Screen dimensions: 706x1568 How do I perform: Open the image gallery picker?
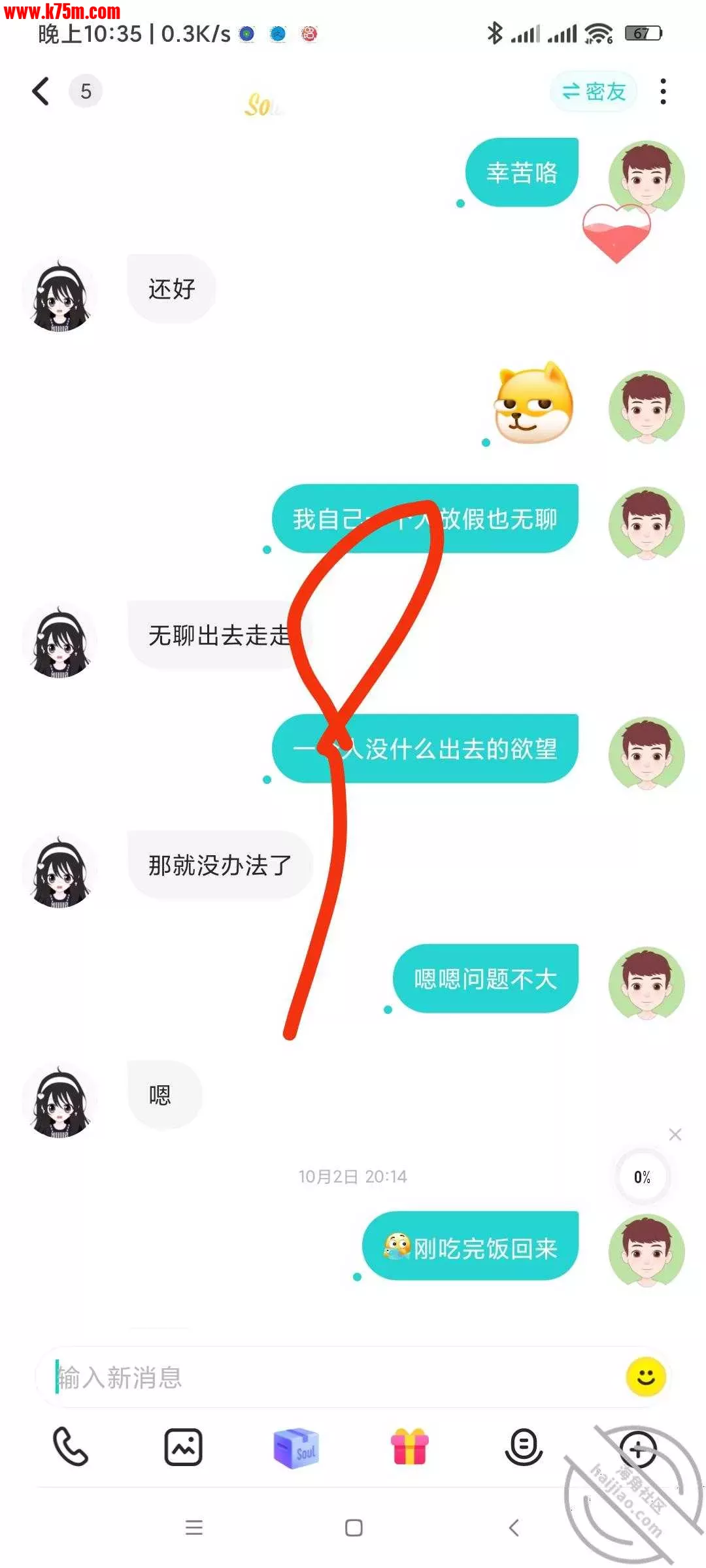(x=183, y=1447)
